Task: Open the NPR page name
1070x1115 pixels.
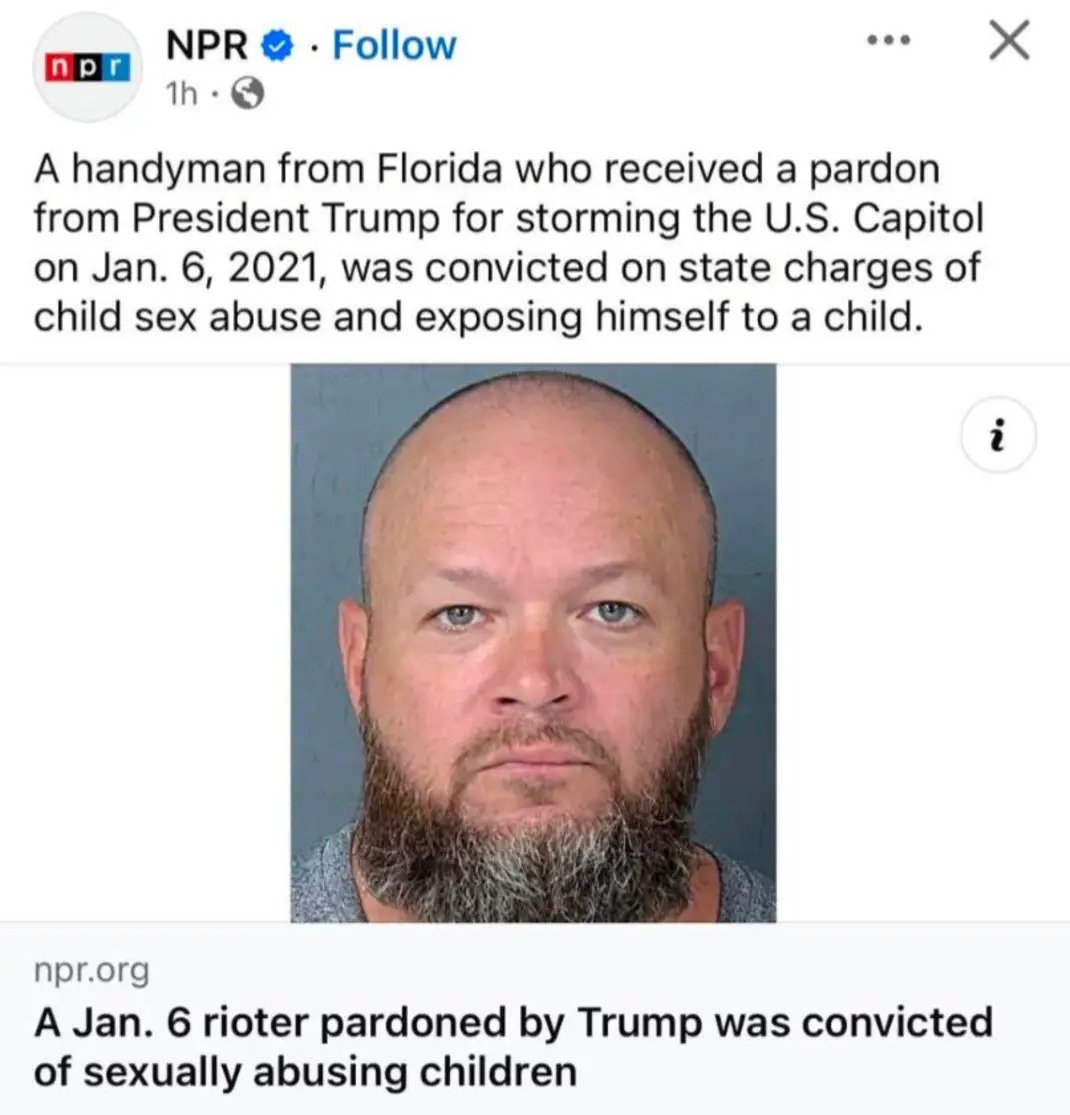Action: (x=207, y=45)
